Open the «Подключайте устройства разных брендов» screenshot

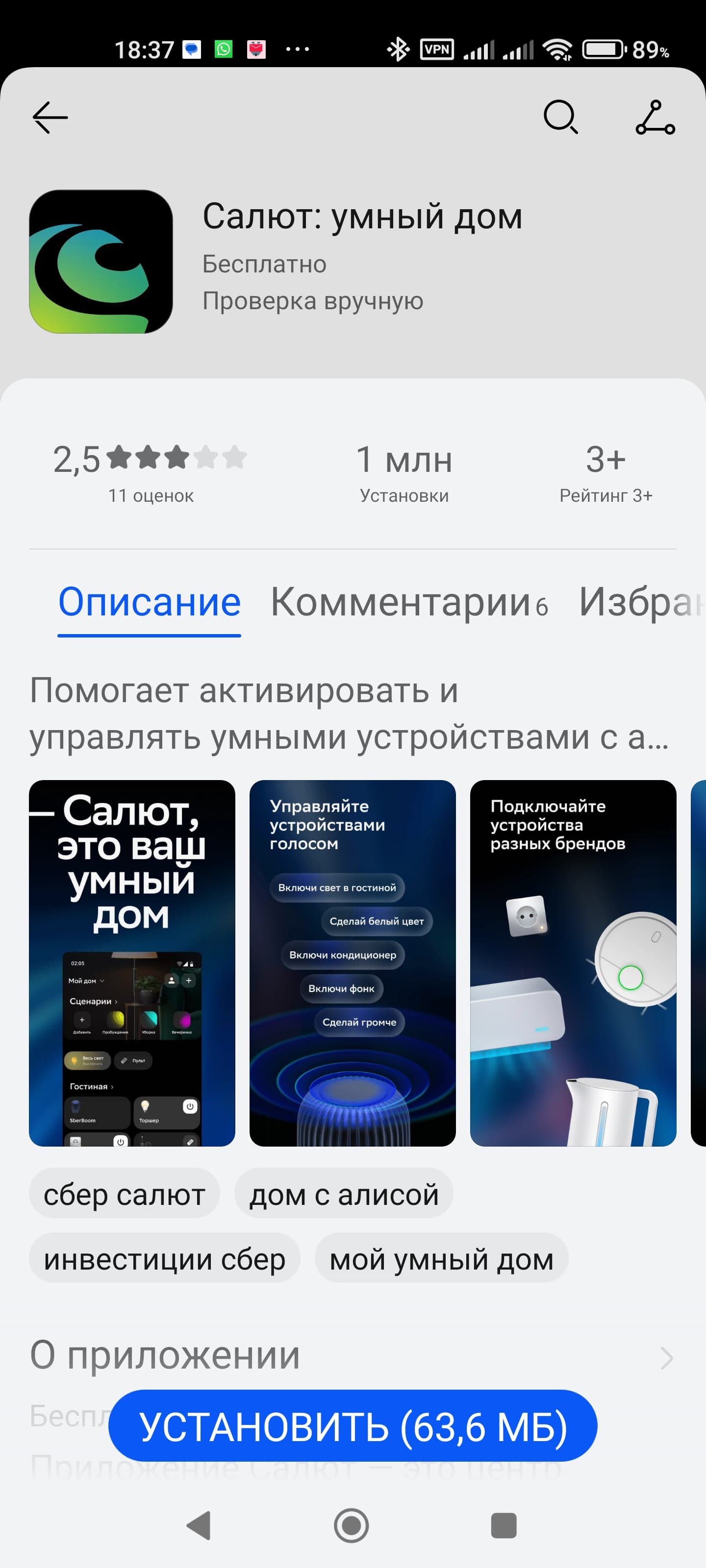(x=573, y=963)
